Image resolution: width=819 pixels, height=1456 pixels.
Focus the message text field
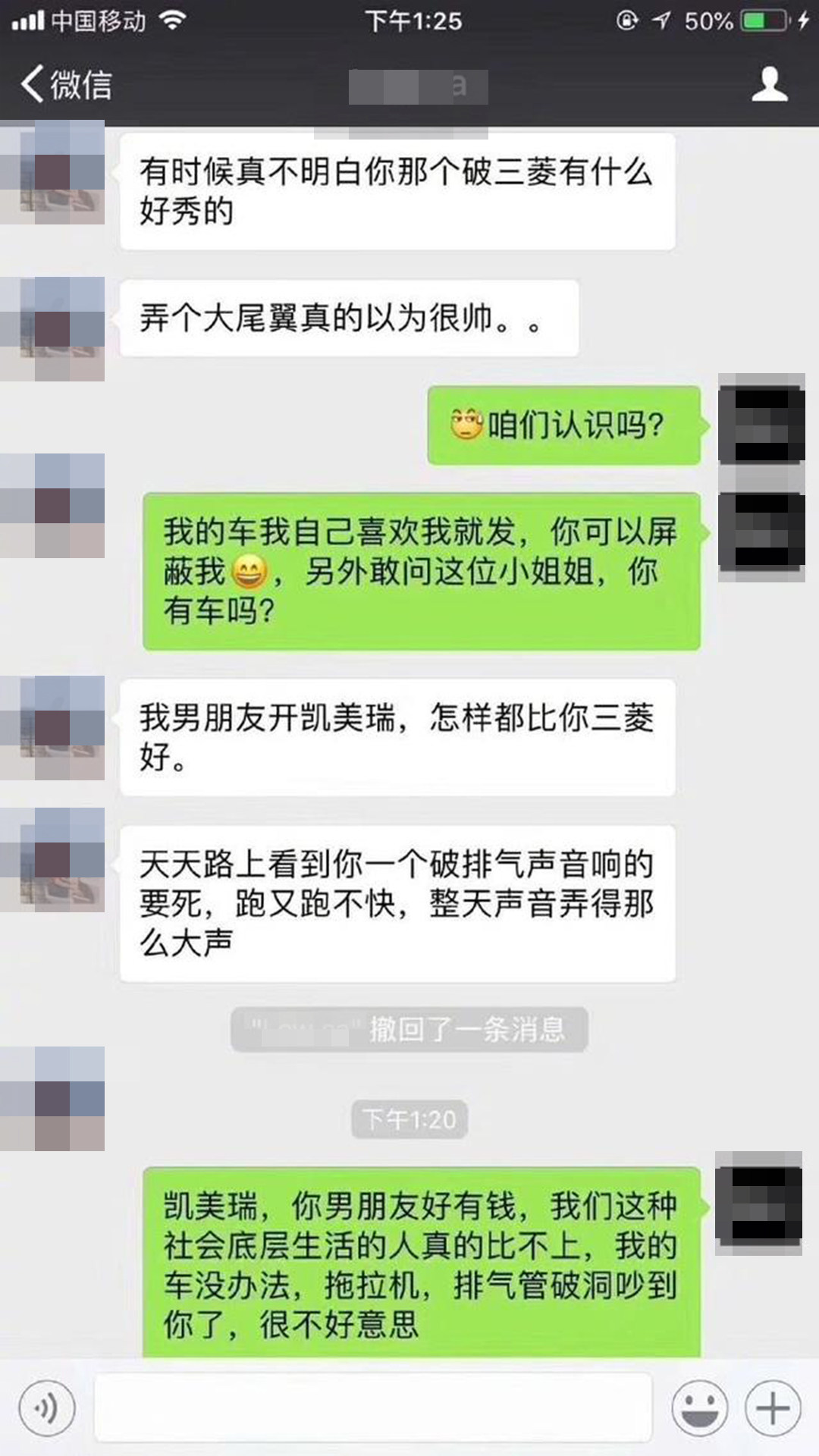[x=373, y=1408]
